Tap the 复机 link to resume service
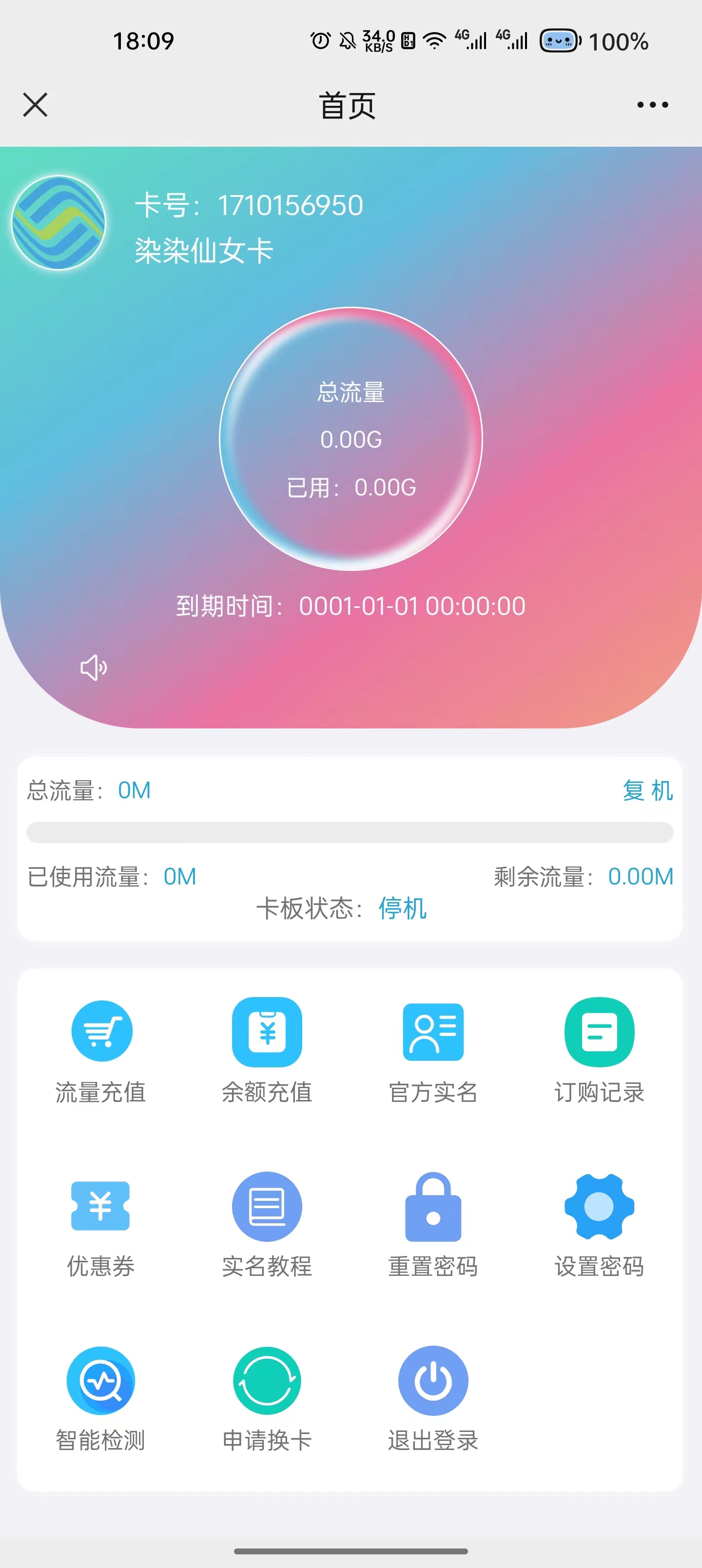 (648, 791)
